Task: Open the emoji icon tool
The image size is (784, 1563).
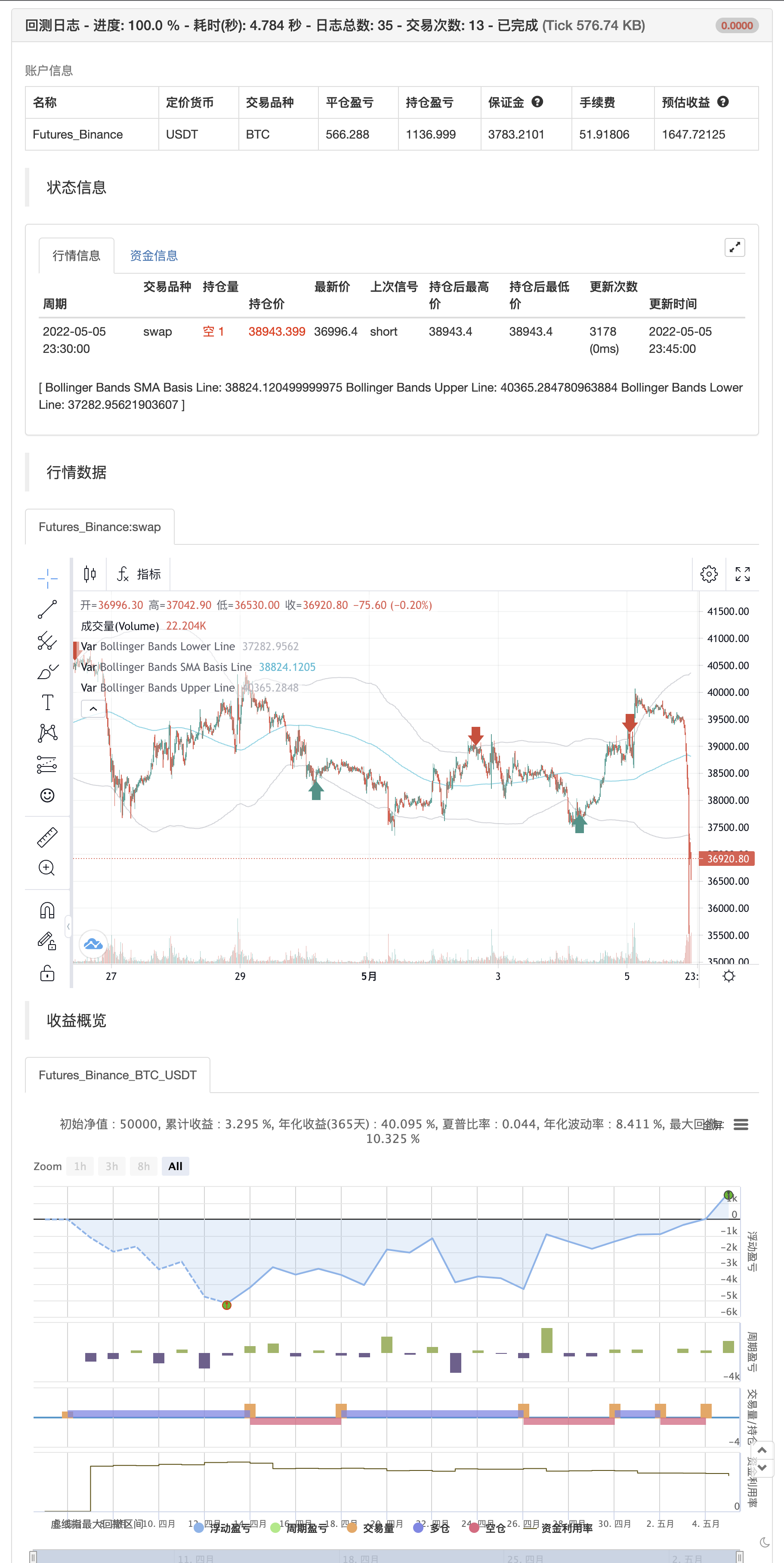Action: click(x=47, y=795)
